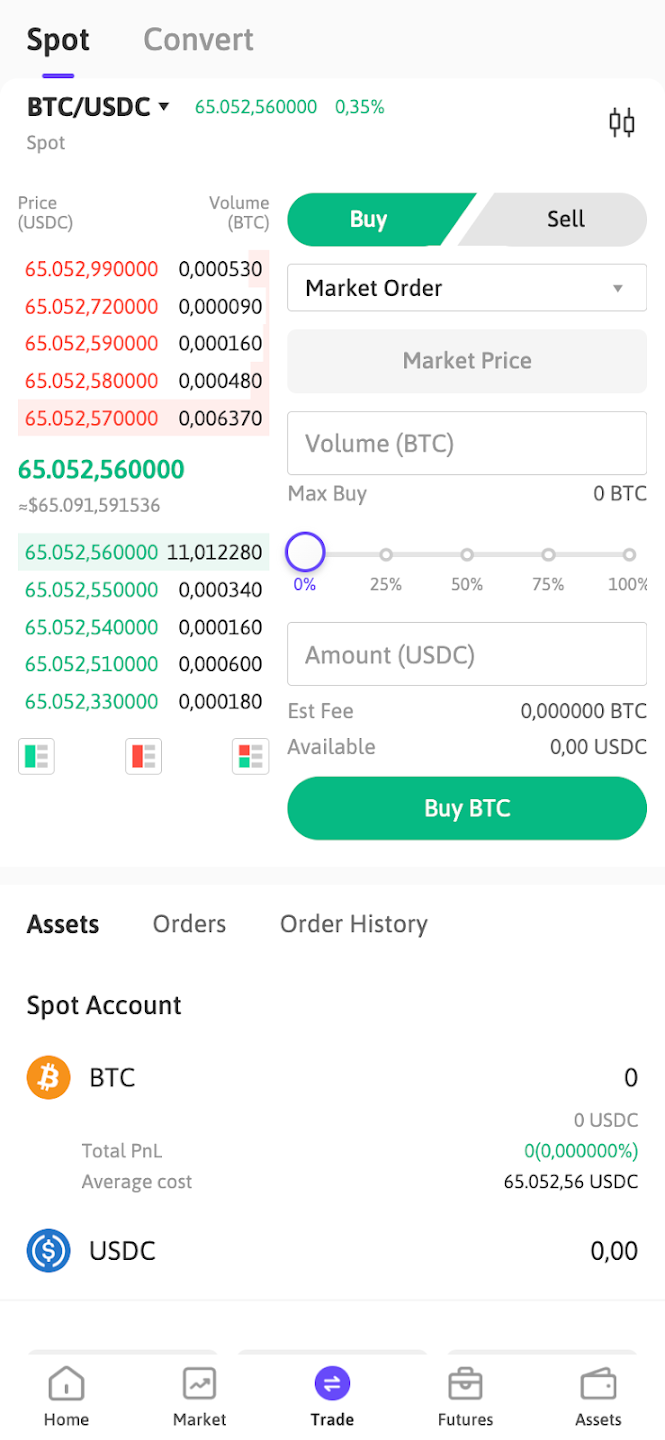Viewport: 665px width, 1440px height.
Task: Open the USDC asset row
Action: 332,1251
